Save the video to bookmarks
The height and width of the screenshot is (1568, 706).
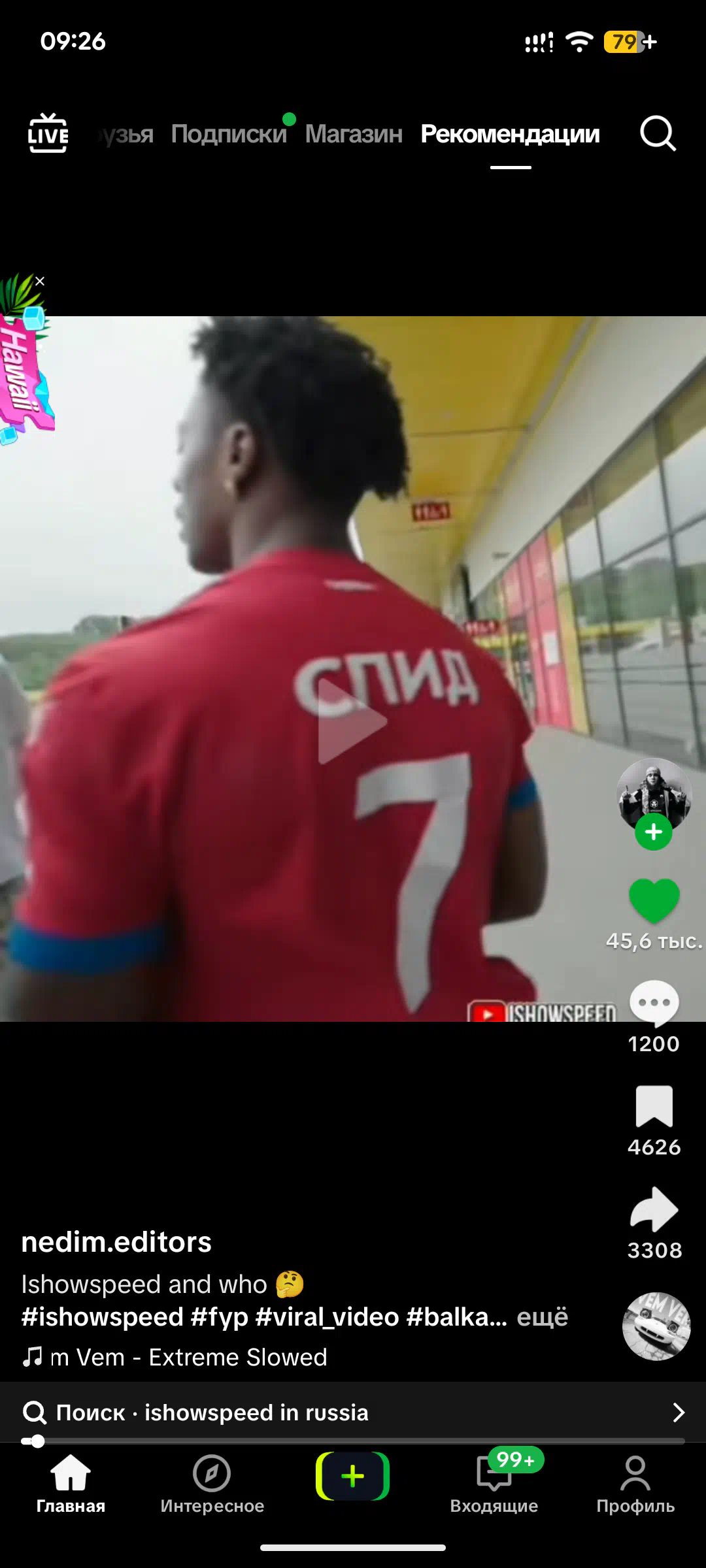pos(654,1106)
